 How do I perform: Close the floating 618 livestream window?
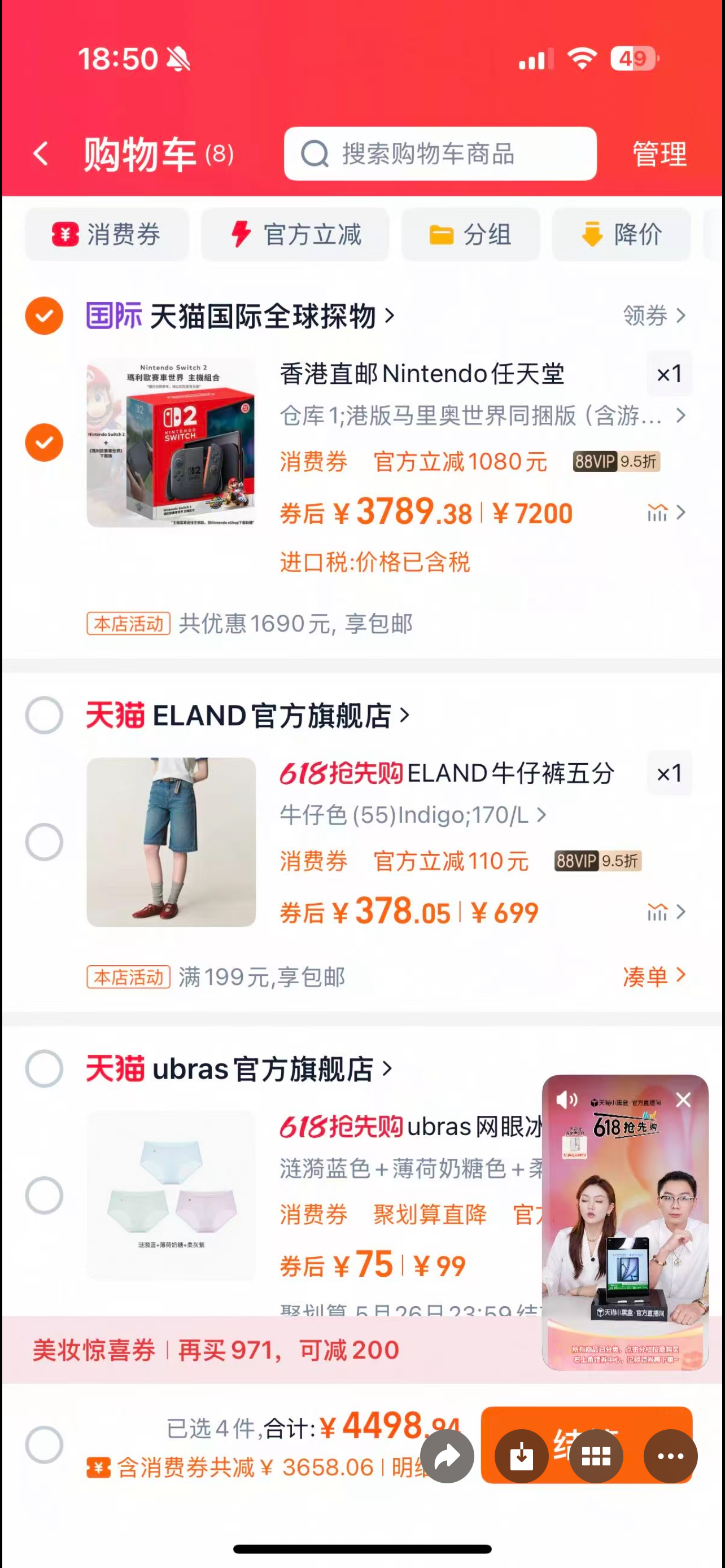(683, 1100)
